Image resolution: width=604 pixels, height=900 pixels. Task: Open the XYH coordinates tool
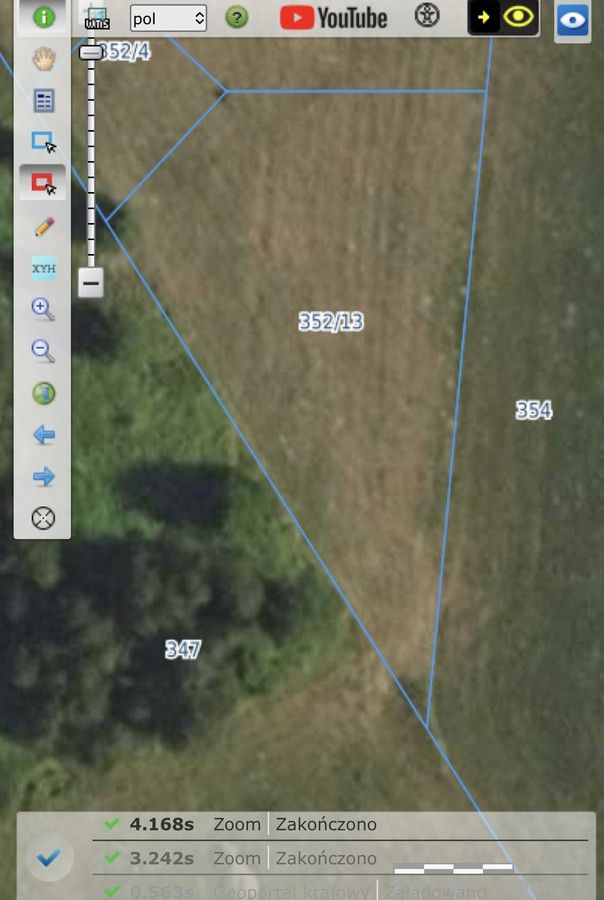(43, 268)
